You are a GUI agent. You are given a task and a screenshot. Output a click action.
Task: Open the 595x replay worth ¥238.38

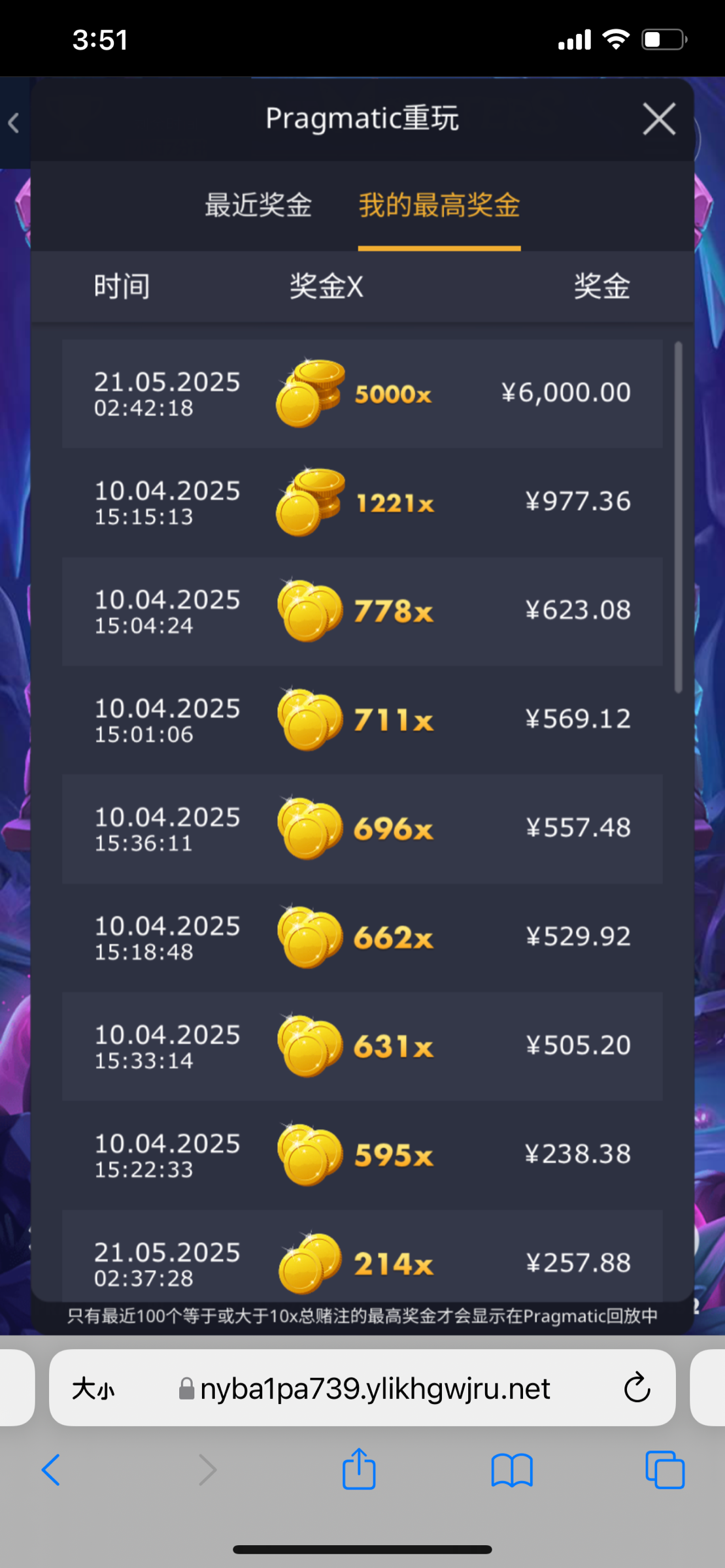(x=362, y=1155)
